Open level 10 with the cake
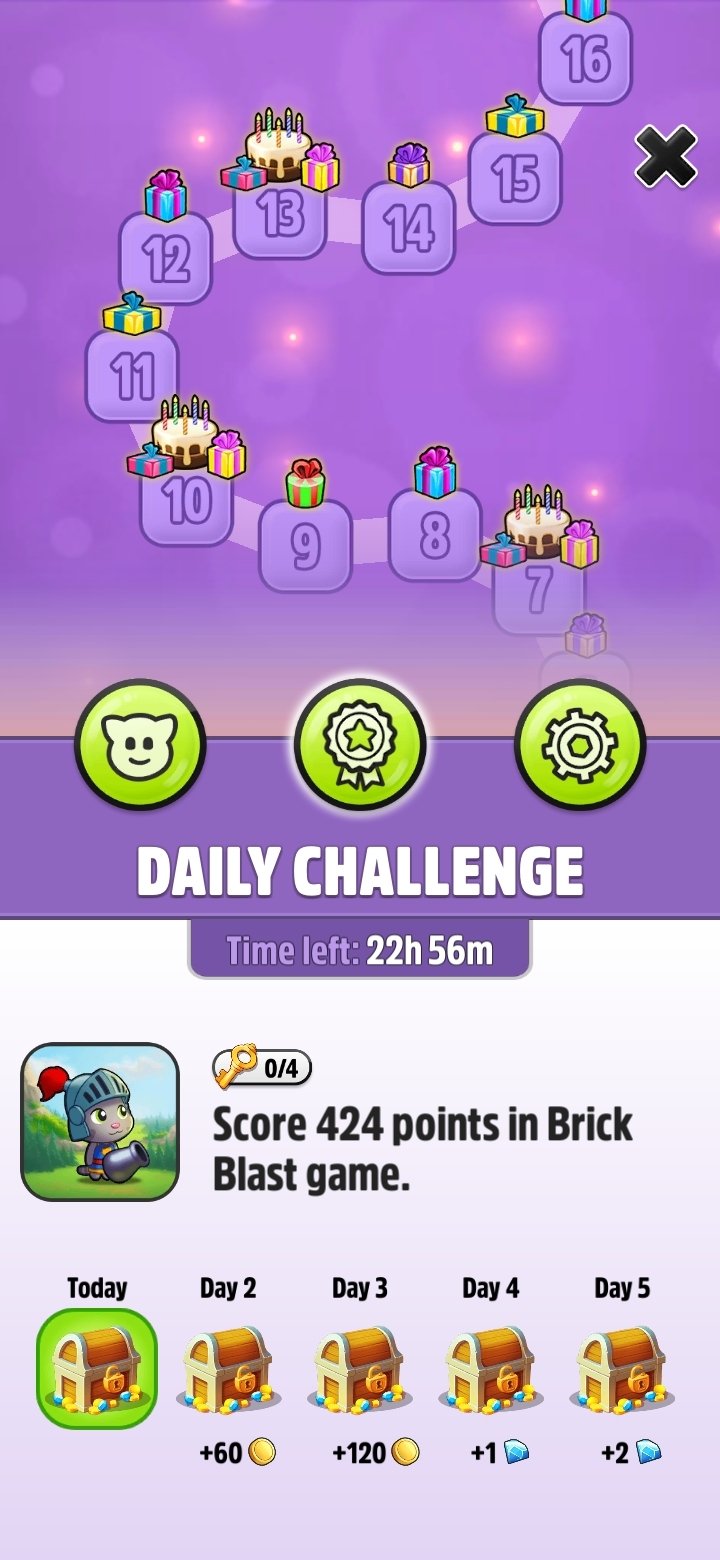The width and height of the screenshot is (720, 1560). (186, 500)
